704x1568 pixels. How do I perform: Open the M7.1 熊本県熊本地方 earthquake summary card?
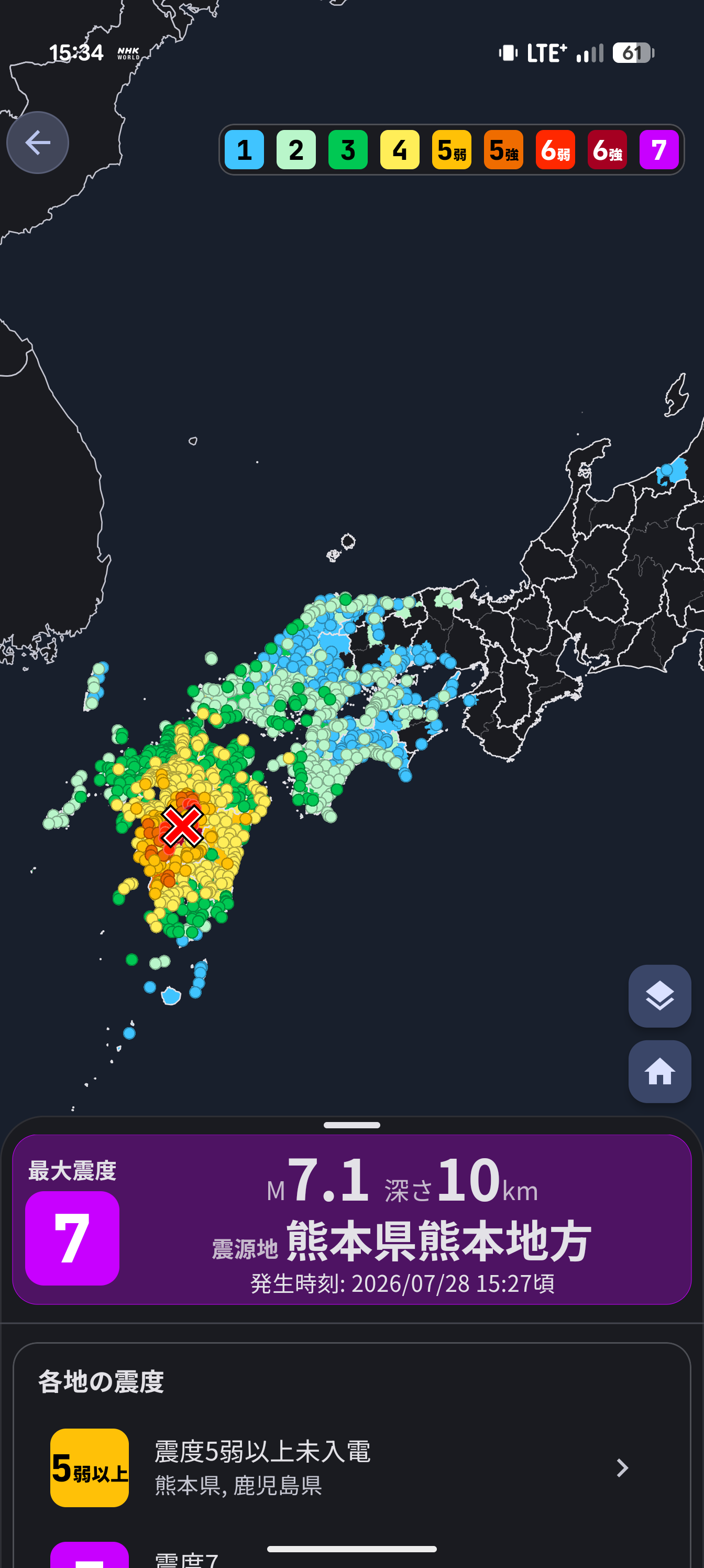[351, 1219]
